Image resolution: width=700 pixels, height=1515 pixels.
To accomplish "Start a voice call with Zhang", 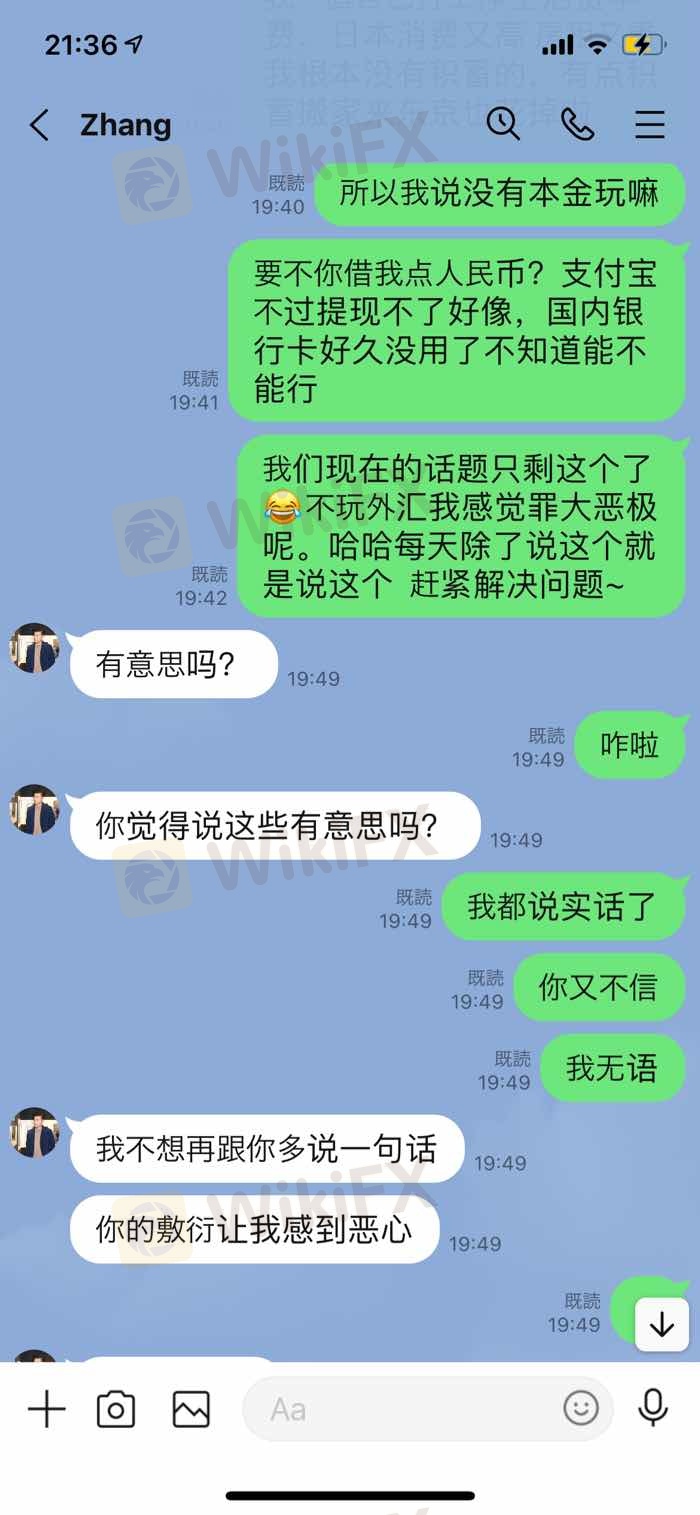I will [577, 124].
